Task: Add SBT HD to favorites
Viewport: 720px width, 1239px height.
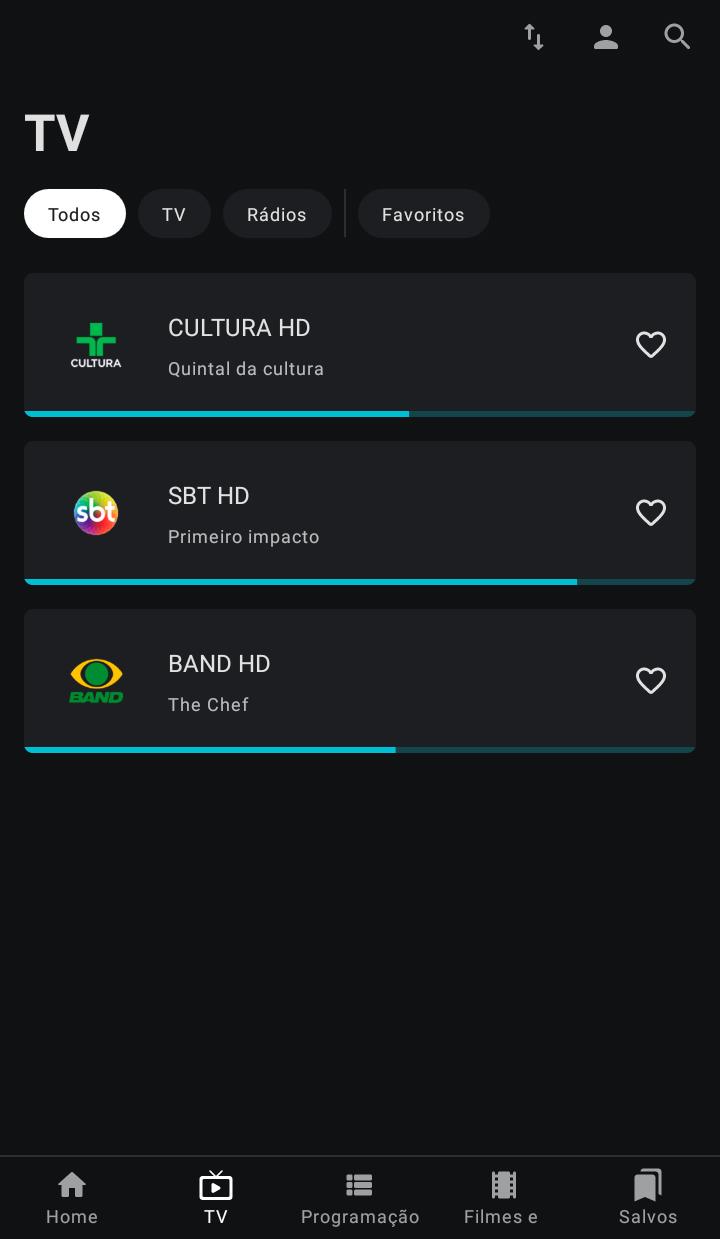Action: pos(651,513)
